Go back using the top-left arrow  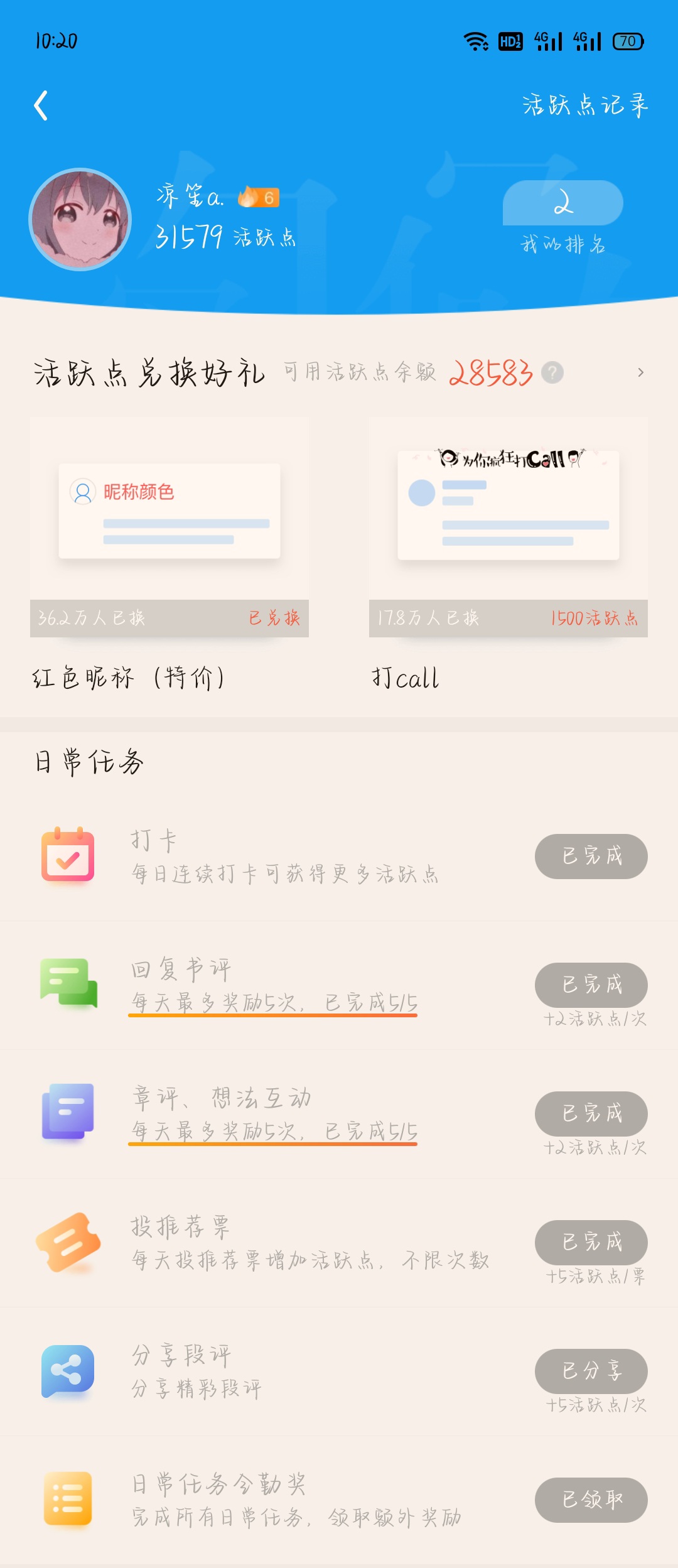(x=41, y=105)
